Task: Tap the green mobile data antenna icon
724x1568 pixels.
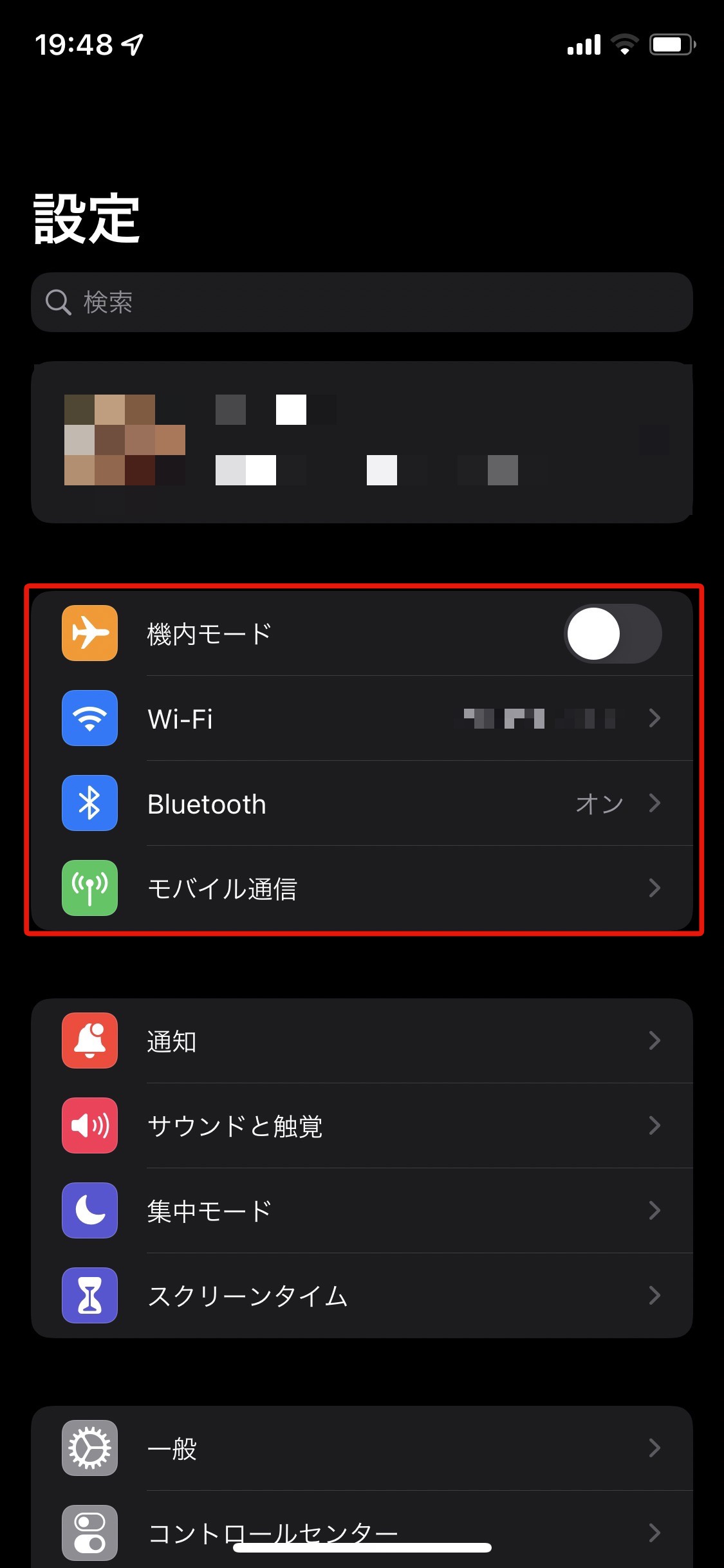Action: (x=89, y=888)
